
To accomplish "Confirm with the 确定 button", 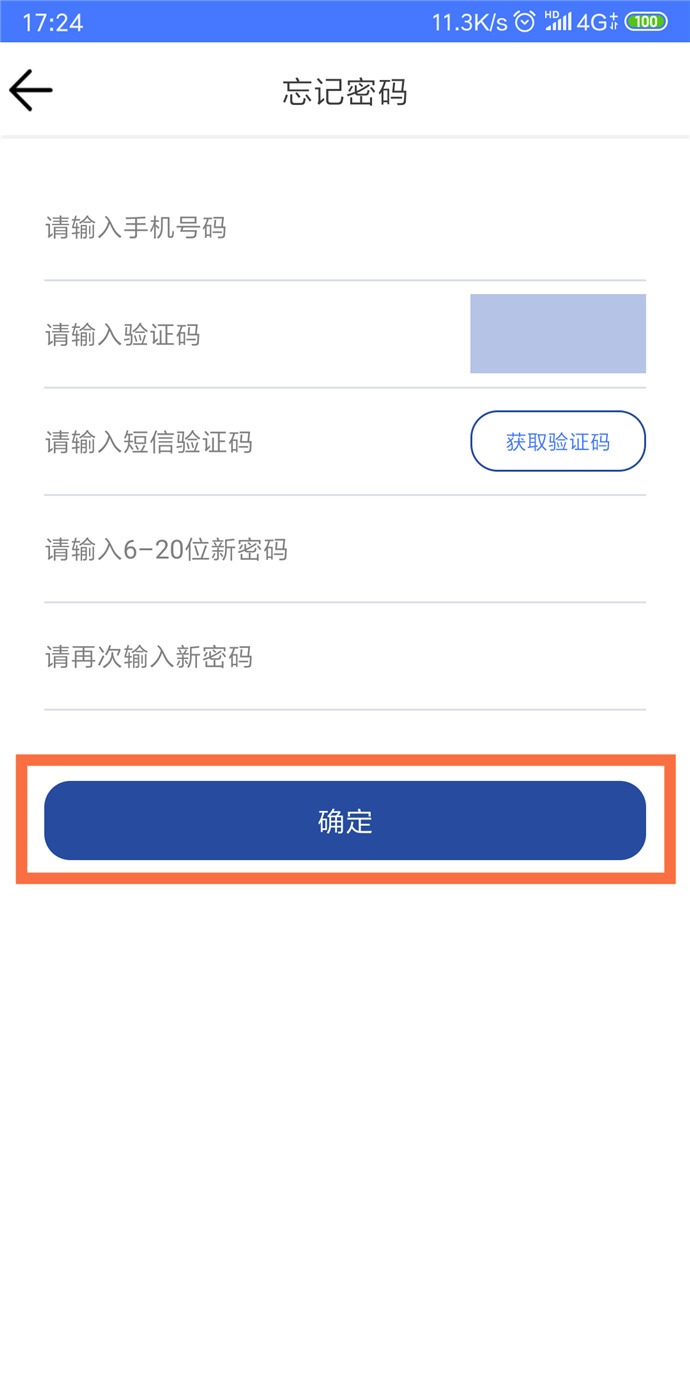I will pyautogui.click(x=345, y=821).
